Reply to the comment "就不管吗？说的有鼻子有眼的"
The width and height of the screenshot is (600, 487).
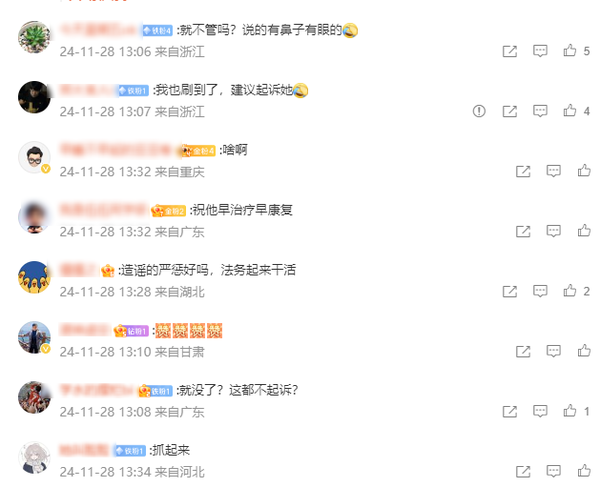540,51
